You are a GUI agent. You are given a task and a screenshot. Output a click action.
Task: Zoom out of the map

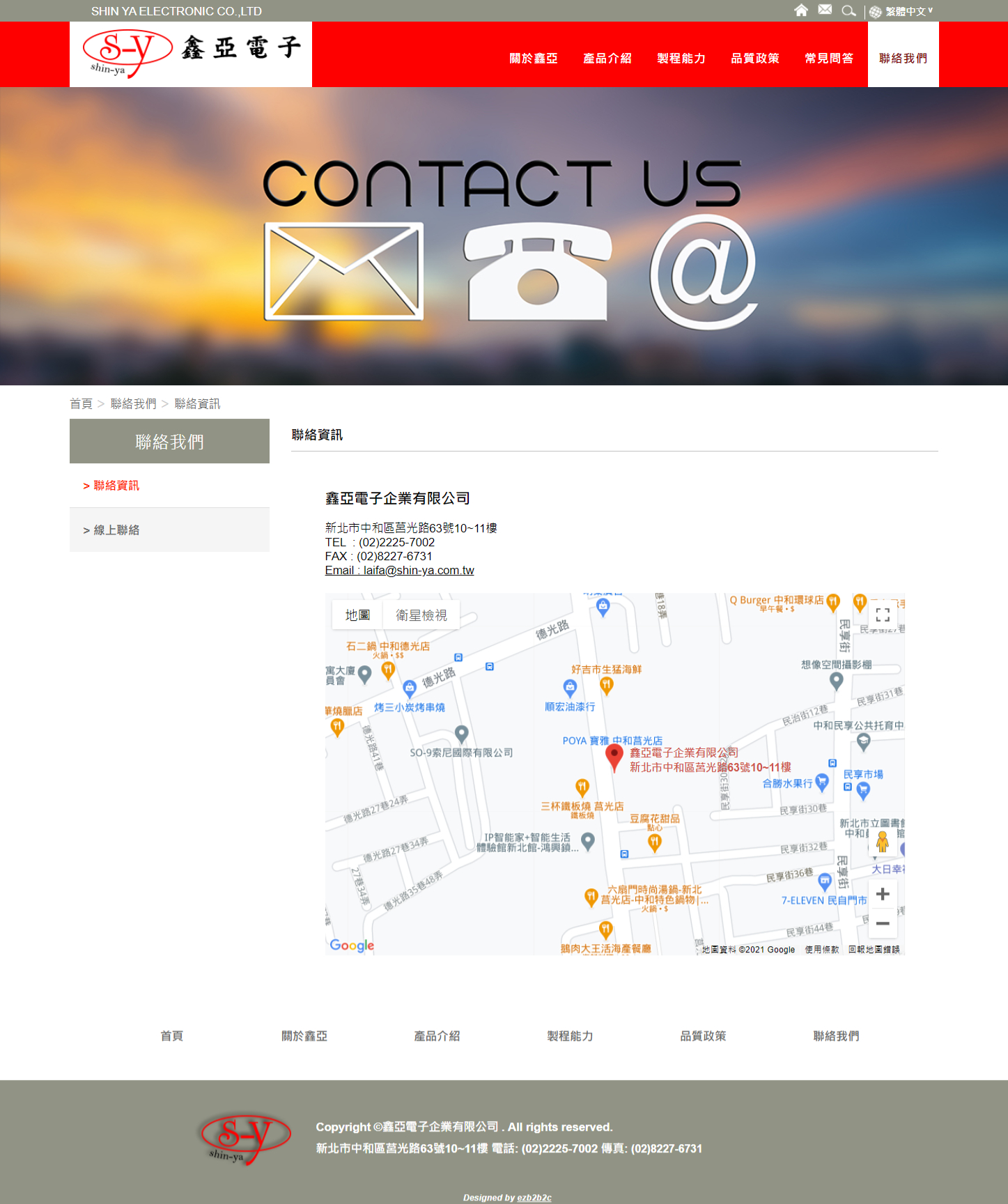tap(883, 923)
